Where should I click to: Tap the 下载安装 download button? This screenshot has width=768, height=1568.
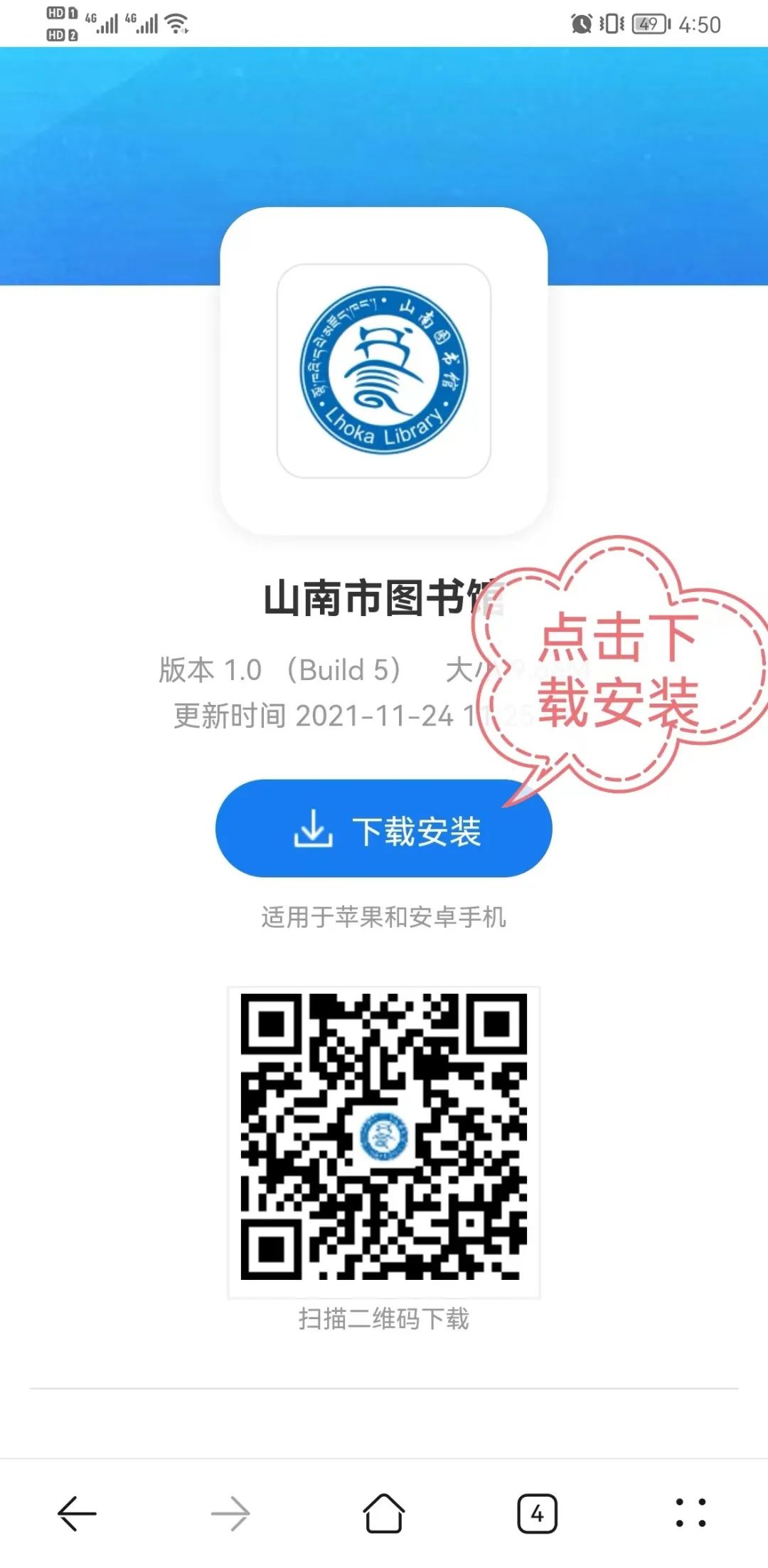pos(384,829)
